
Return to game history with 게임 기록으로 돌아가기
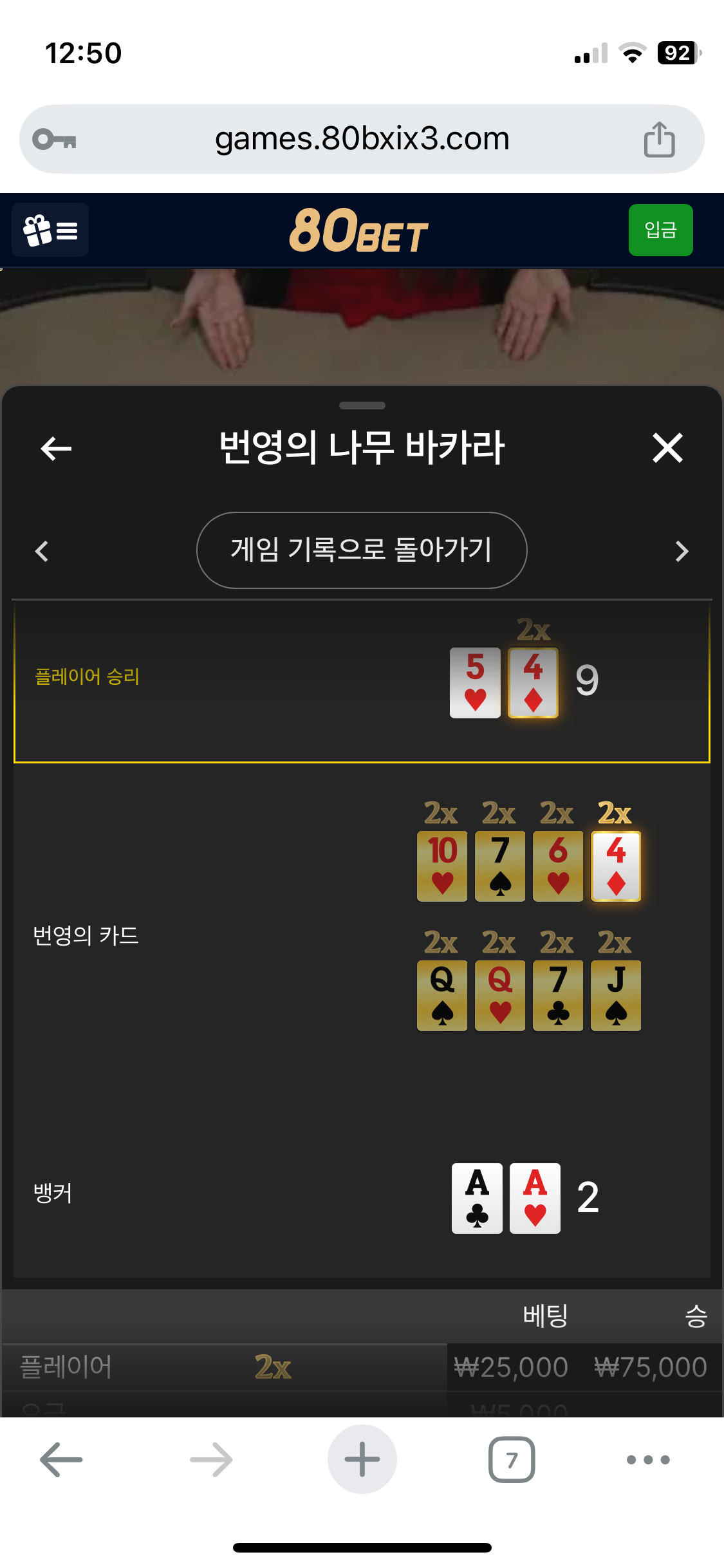[362, 550]
